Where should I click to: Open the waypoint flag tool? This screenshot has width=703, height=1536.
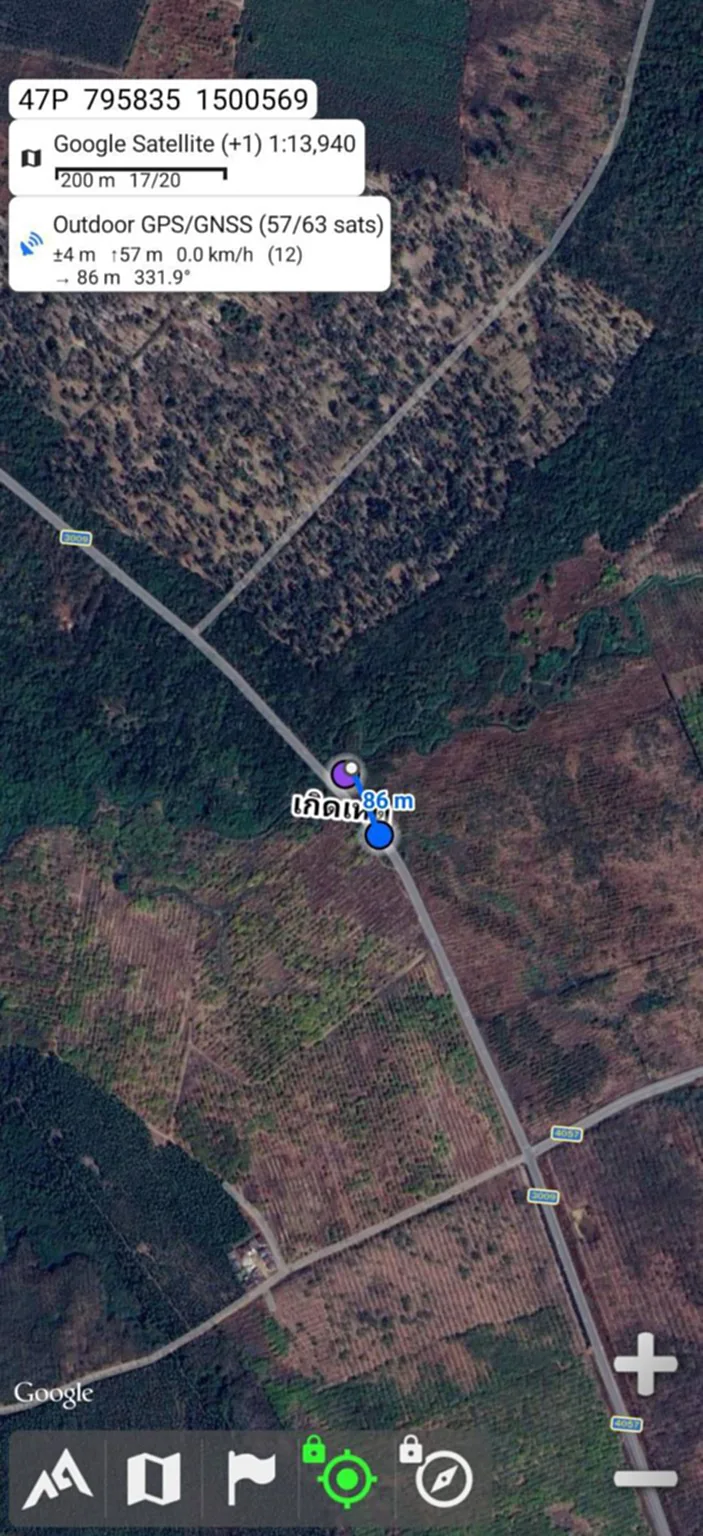tap(251, 1479)
